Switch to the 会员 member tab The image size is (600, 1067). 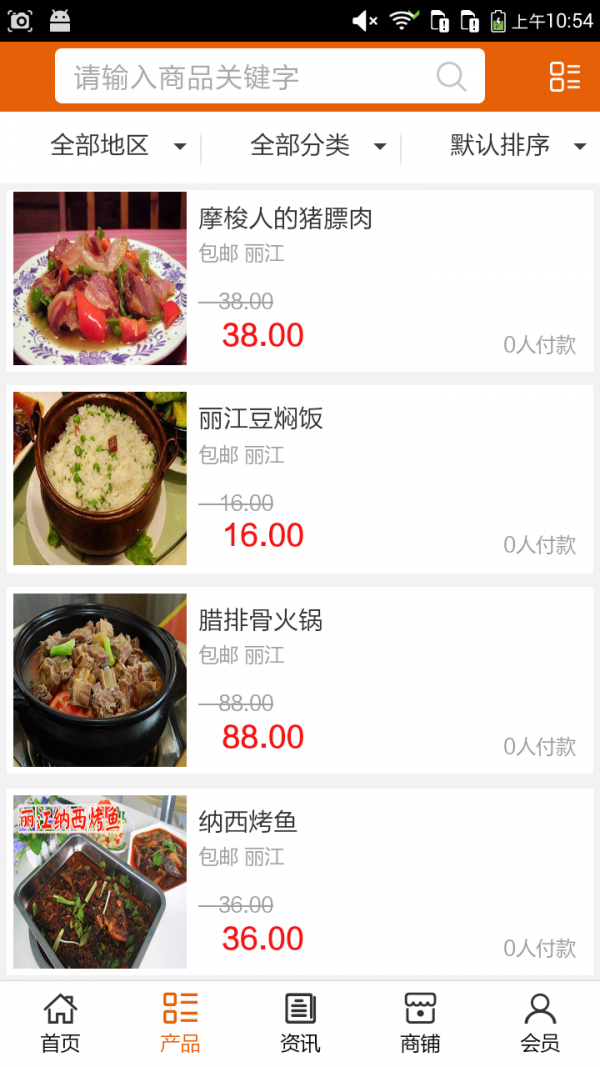coord(540,1023)
